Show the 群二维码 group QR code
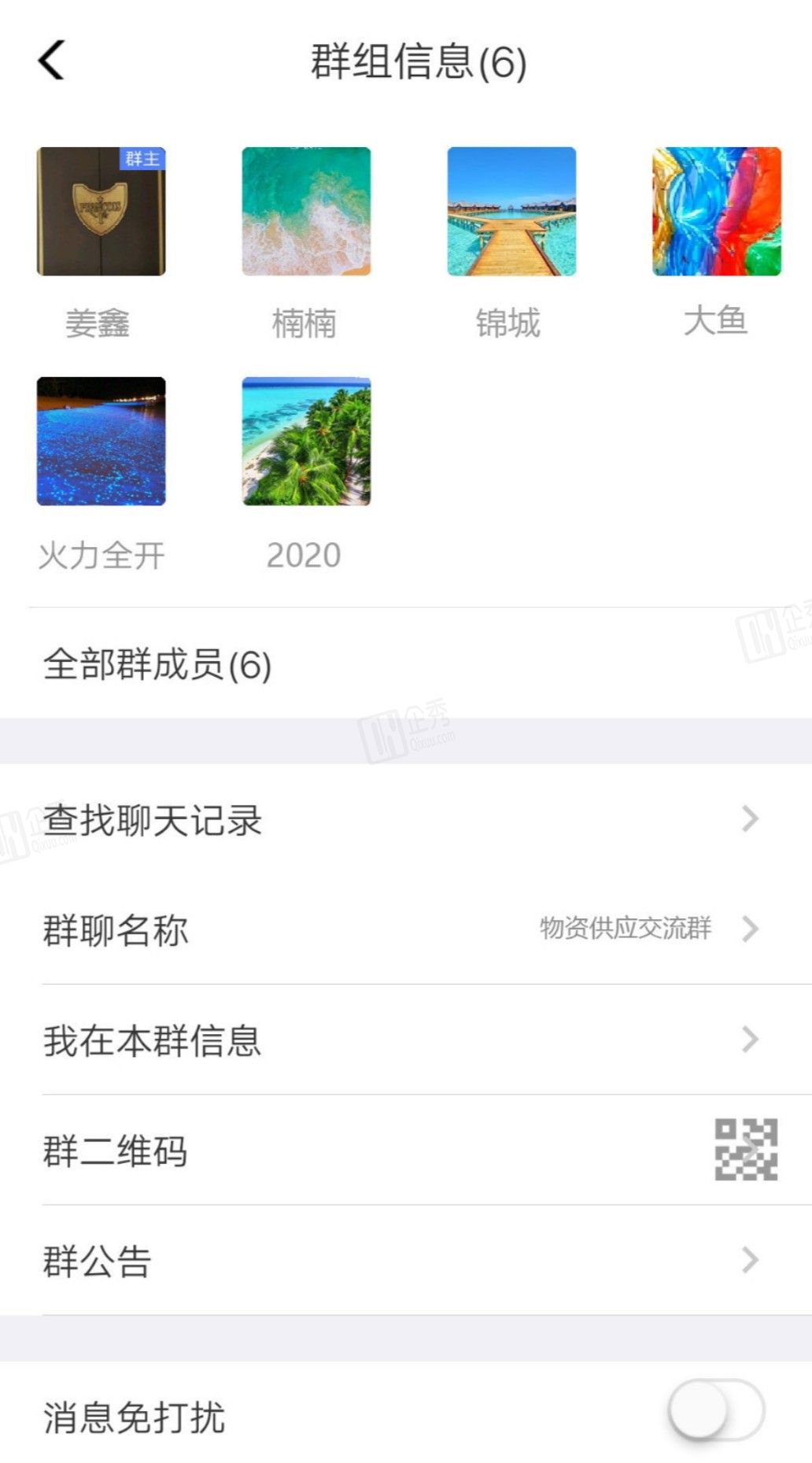812x1463 pixels. click(x=745, y=1150)
